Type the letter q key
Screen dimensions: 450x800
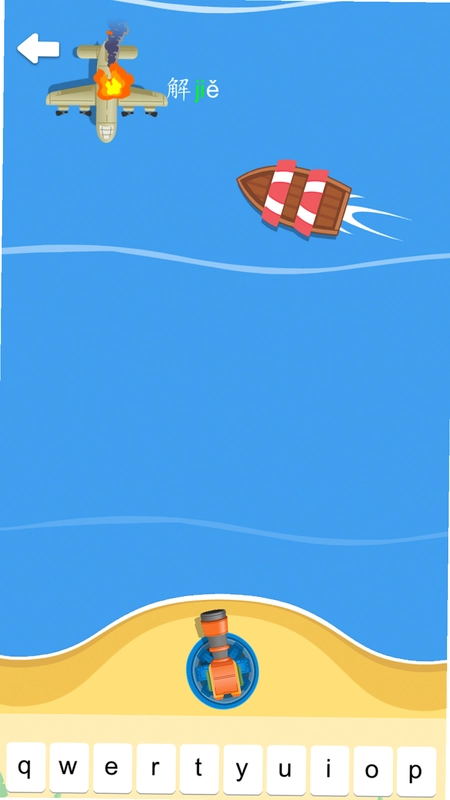[26, 767]
